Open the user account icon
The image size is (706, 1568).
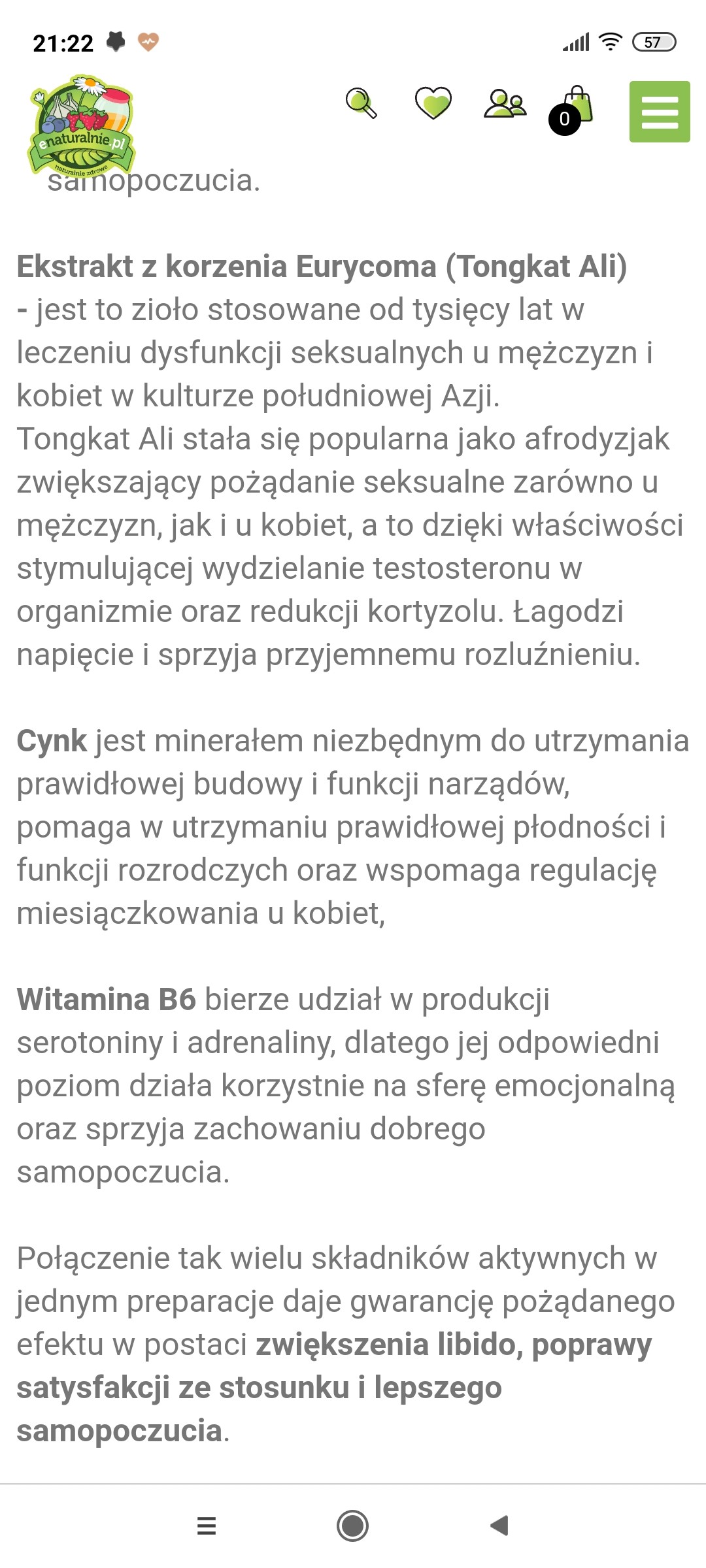click(x=505, y=103)
